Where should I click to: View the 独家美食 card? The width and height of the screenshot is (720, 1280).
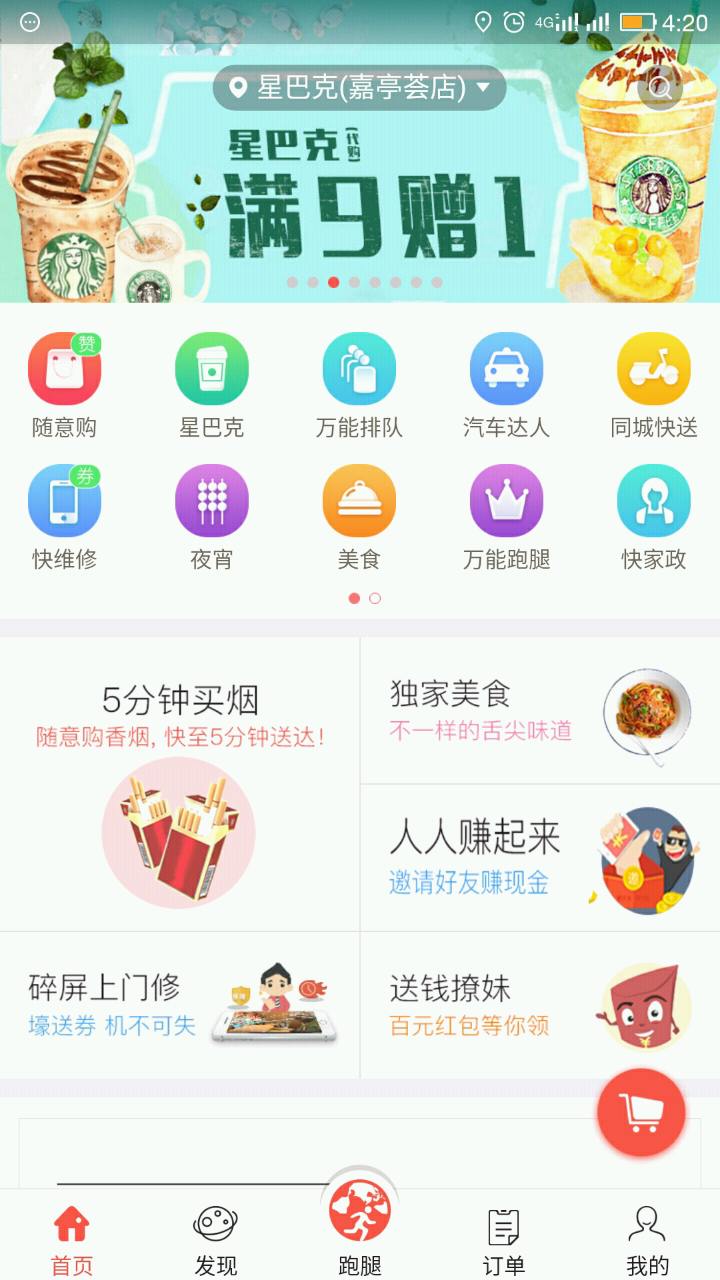click(x=540, y=711)
